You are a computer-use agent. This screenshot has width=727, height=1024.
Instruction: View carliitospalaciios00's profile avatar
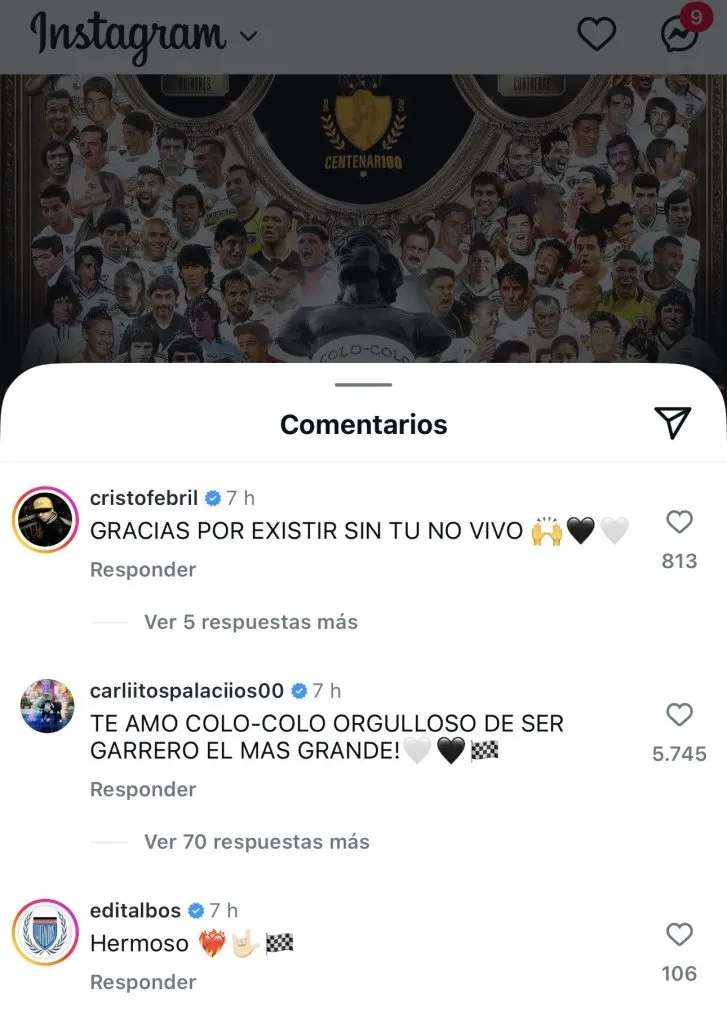[x=46, y=707]
